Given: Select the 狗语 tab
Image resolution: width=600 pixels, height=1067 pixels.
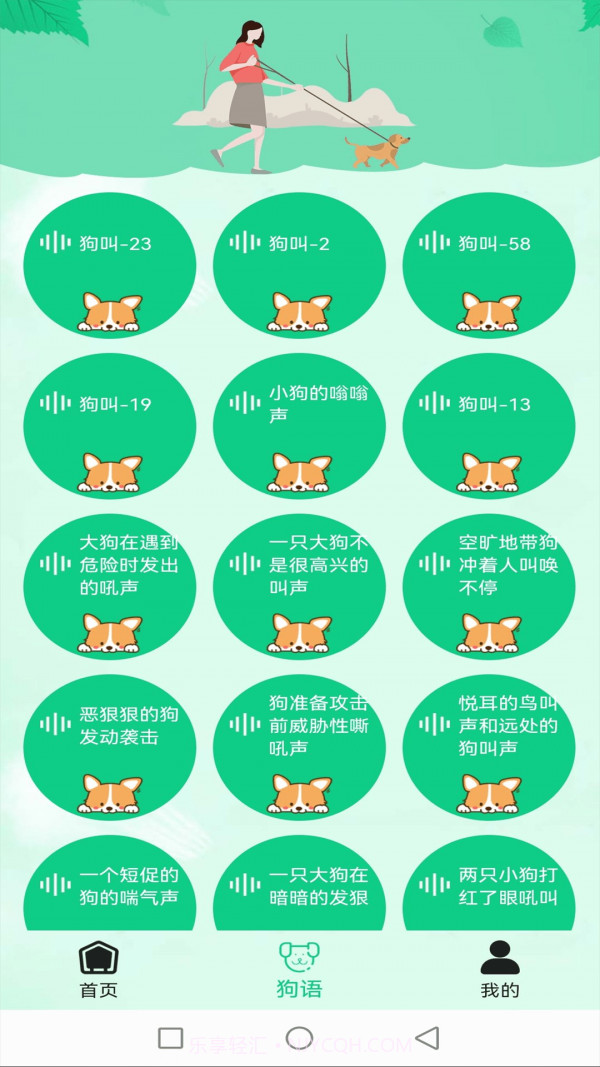Looking at the screenshot, I should (x=299, y=970).
